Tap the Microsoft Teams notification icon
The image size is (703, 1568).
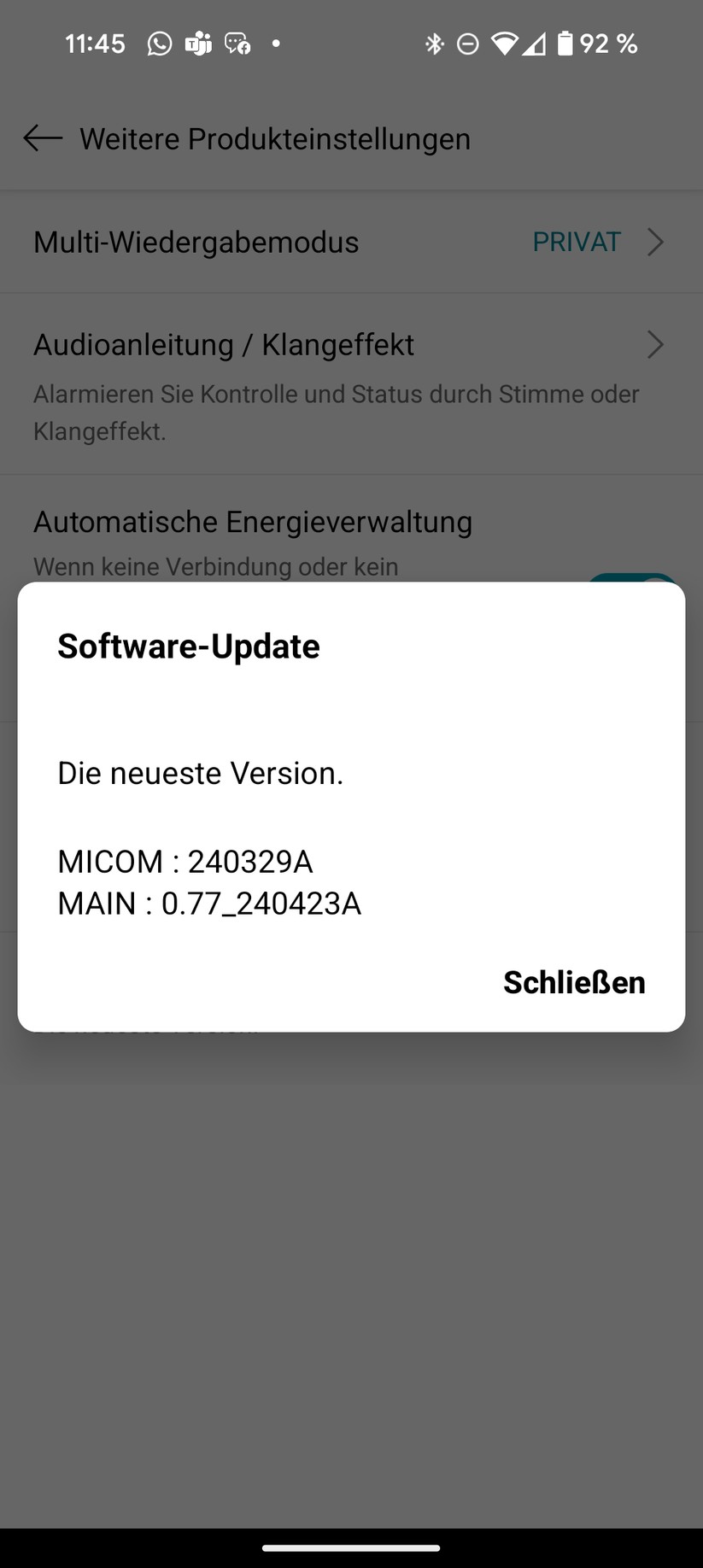tap(197, 43)
